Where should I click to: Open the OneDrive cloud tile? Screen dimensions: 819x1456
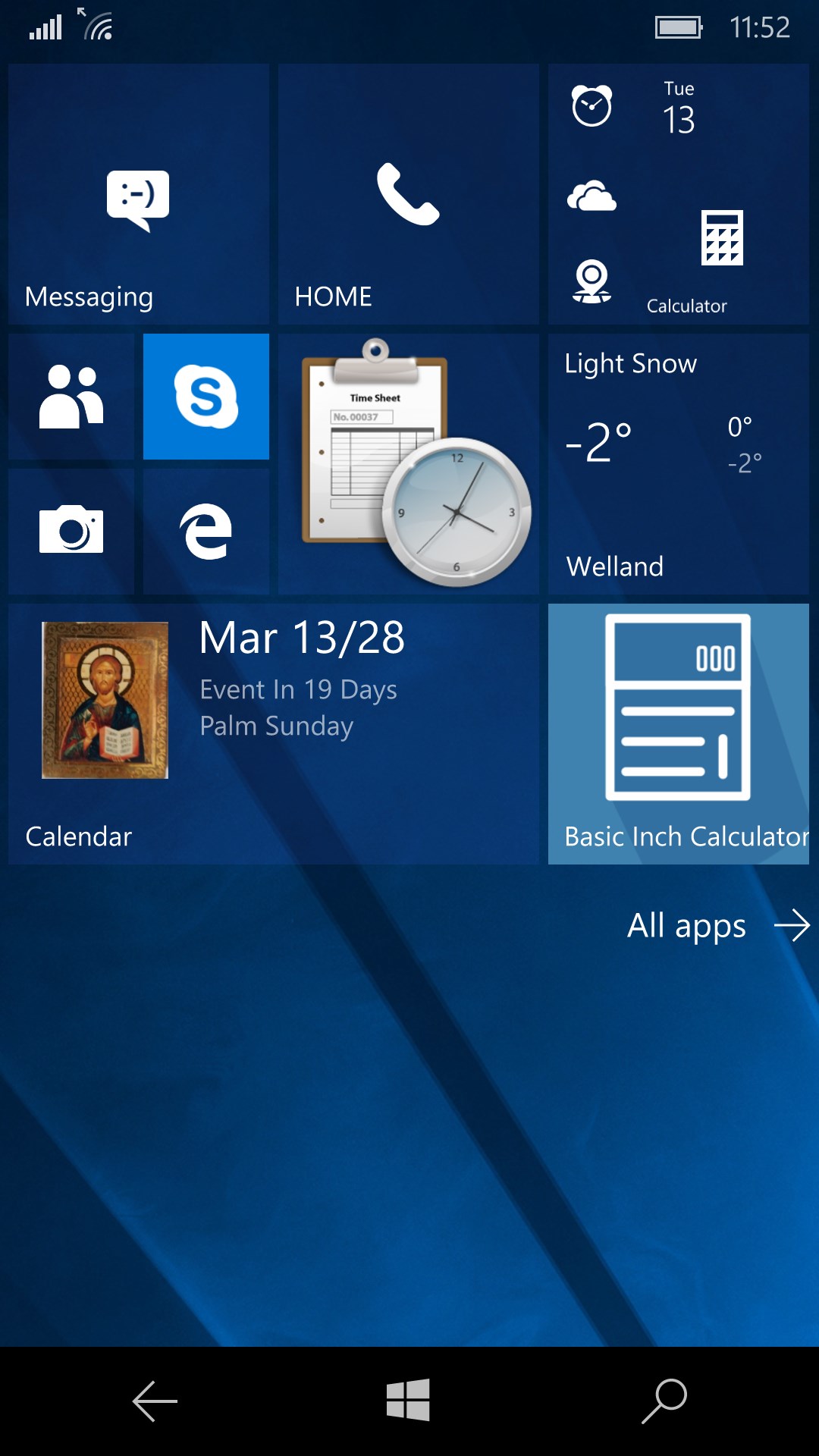click(591, 196)
